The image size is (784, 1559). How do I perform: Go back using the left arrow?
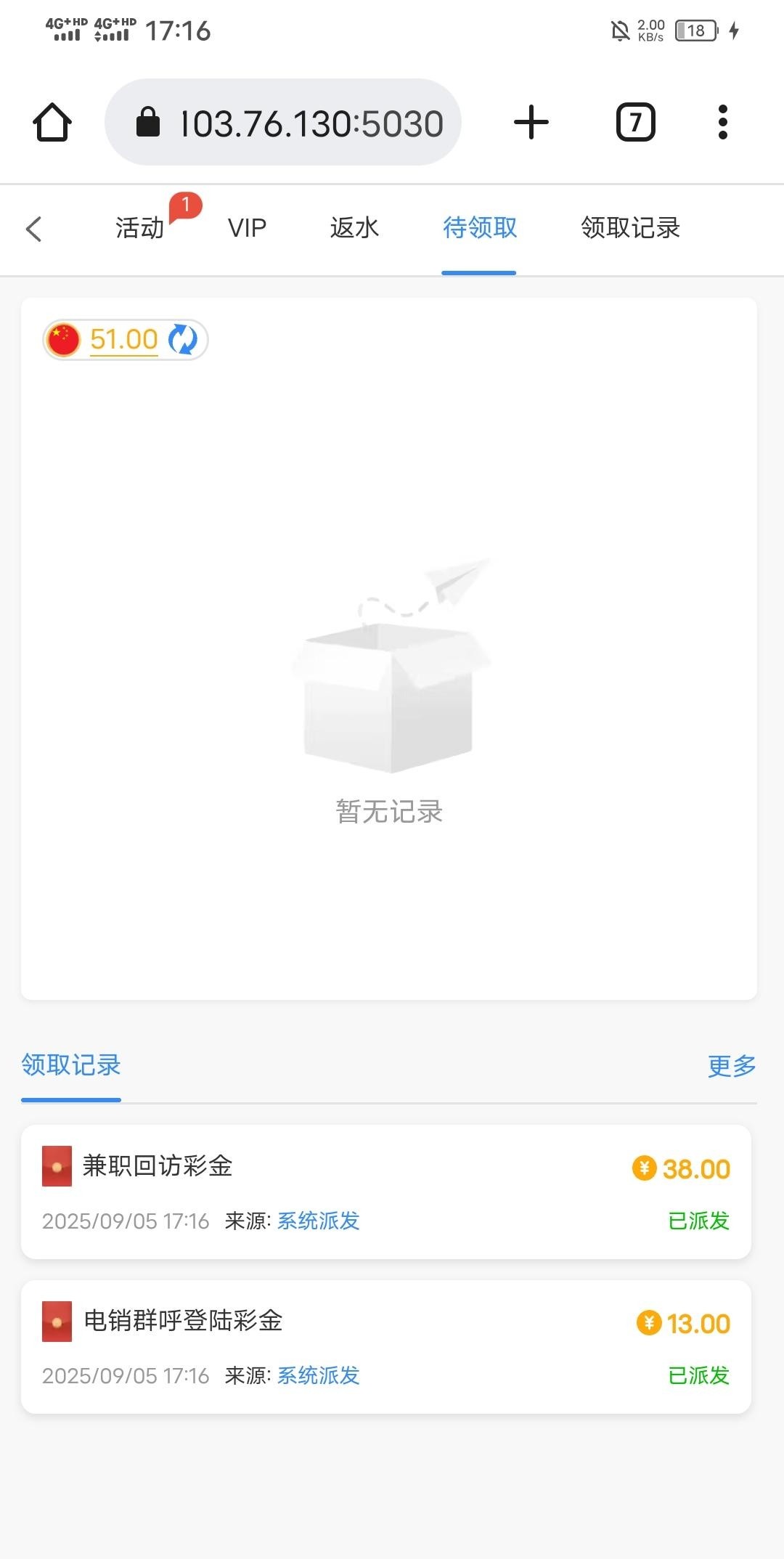34,229
